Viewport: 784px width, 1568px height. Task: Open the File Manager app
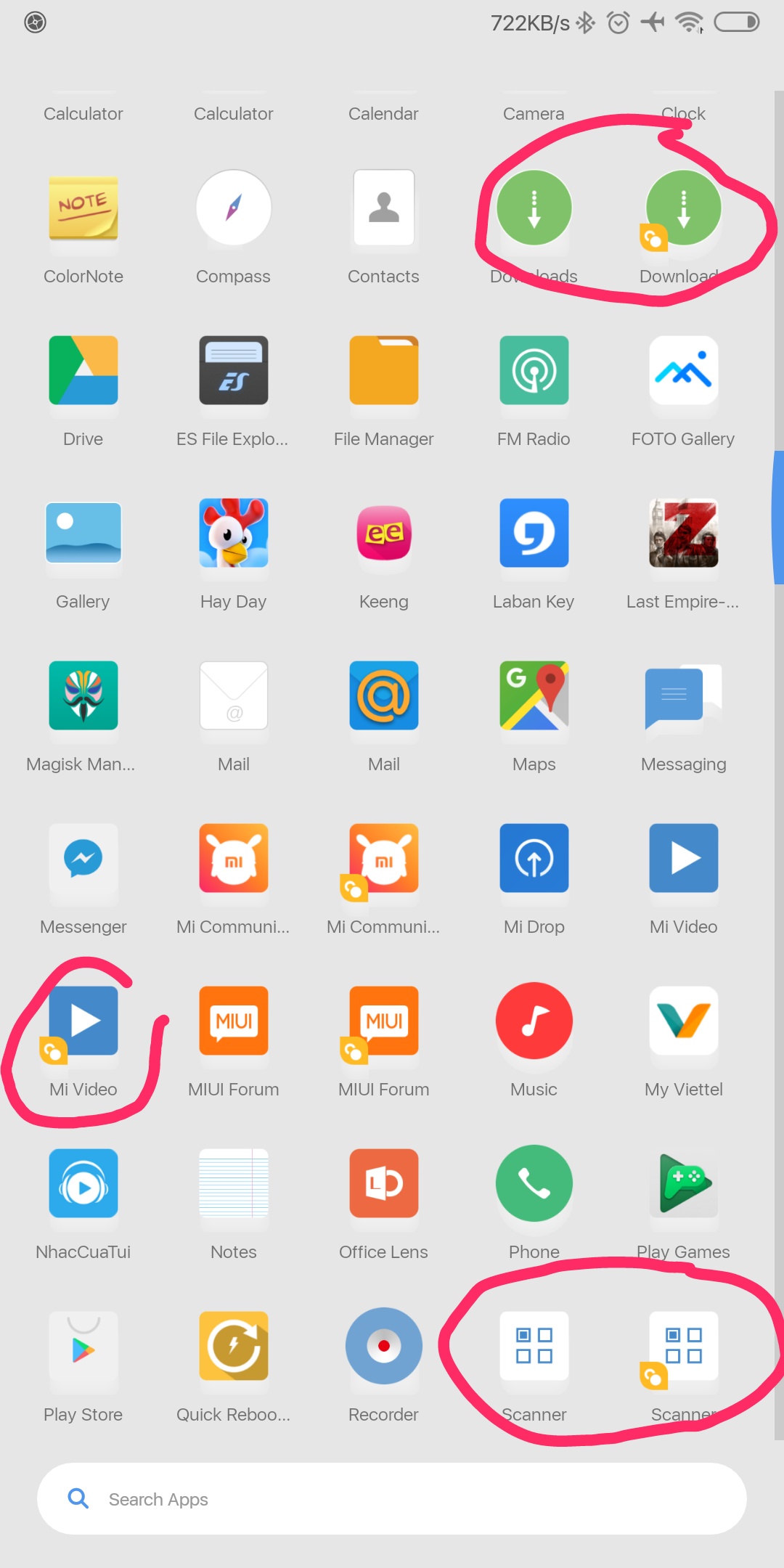(383, 371)
